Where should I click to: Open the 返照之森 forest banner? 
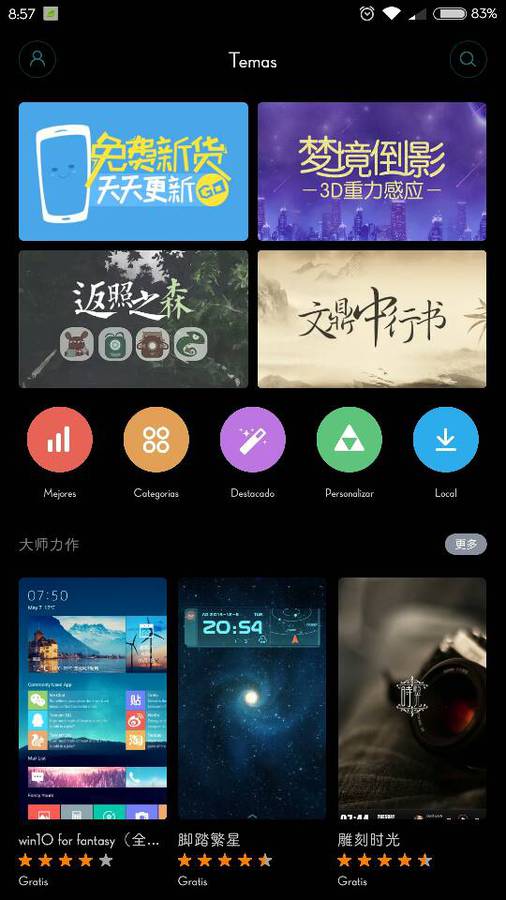point(133,319)
